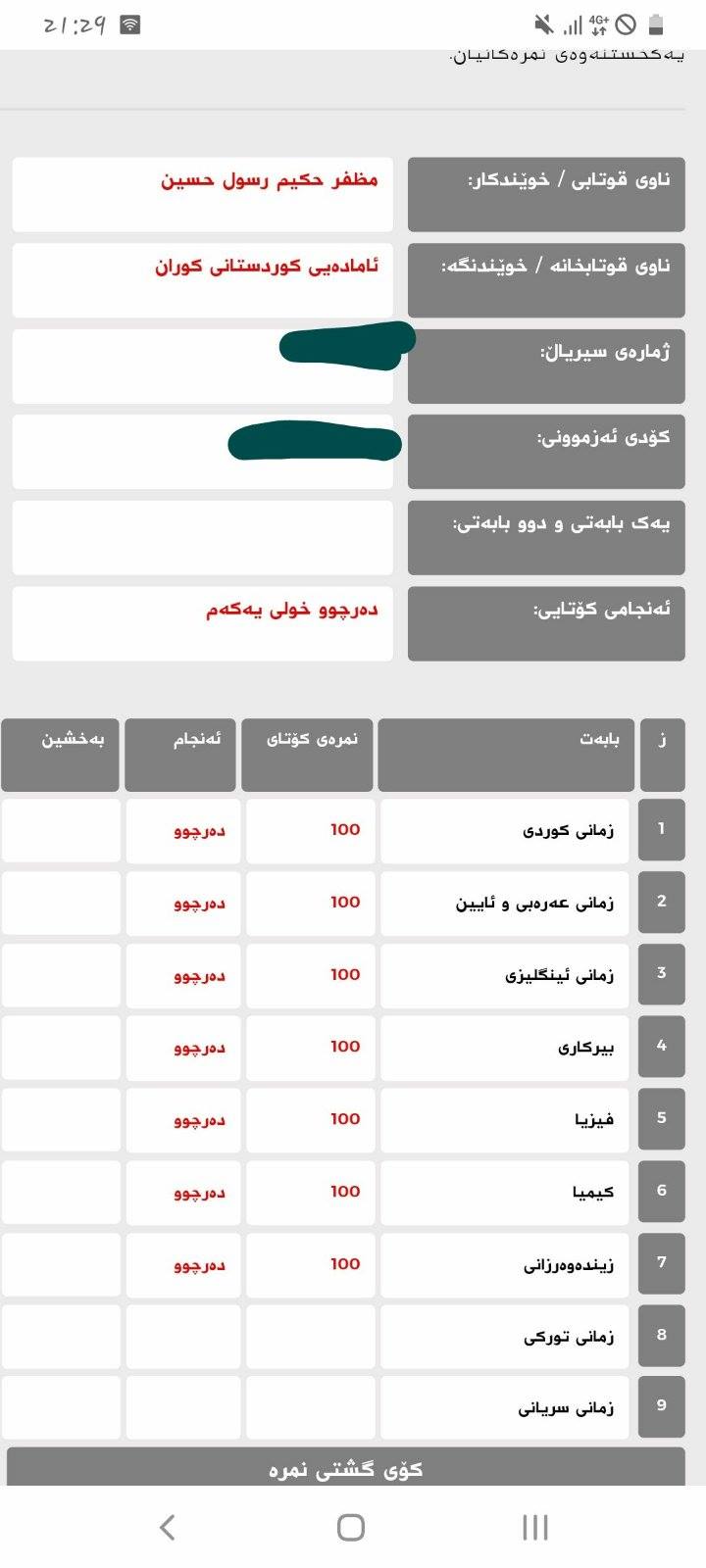Select the student name field showing مظفر حكيم رسول حسين
Viewport: 706px width, 1568px height.
[x=202, y=194]
